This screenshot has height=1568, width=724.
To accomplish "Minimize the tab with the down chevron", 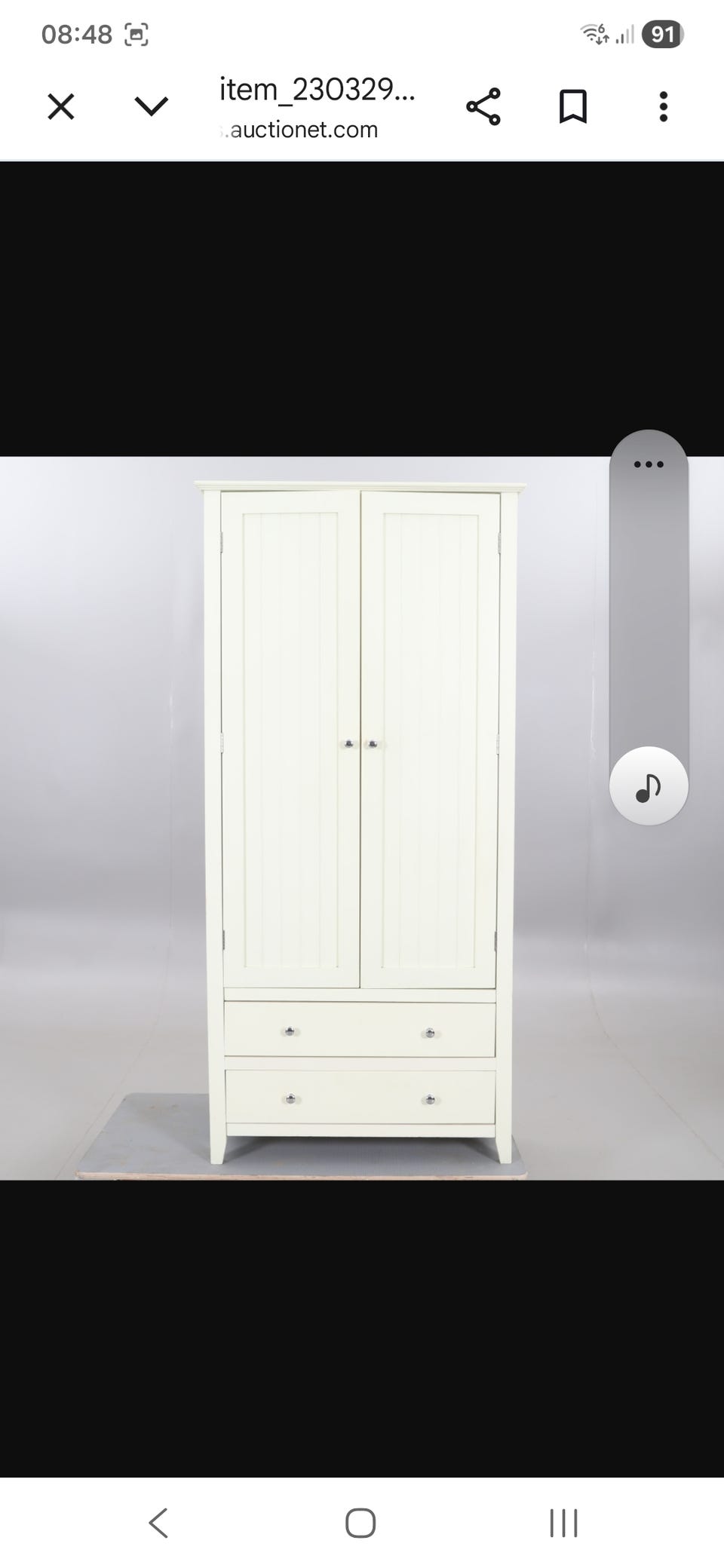I will click(151, 107).
